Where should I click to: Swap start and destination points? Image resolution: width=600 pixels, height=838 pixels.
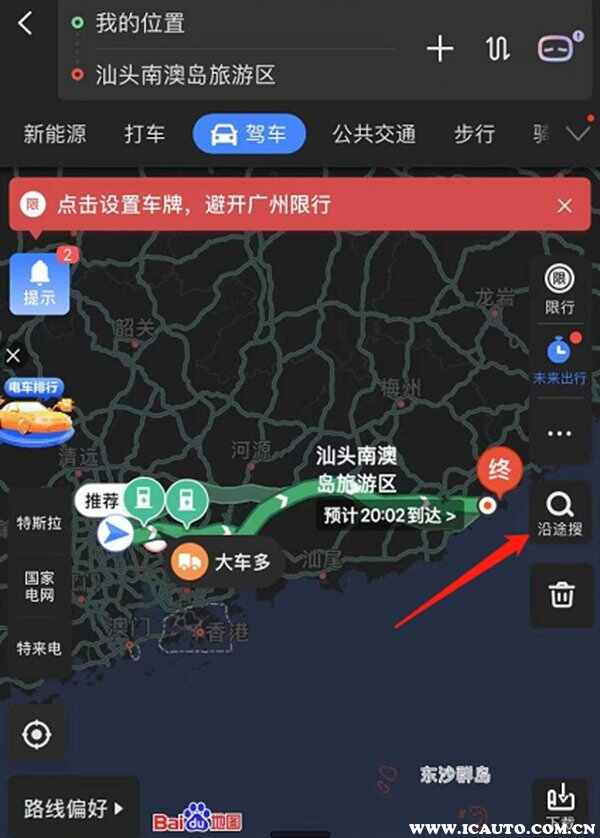[497, 48]
